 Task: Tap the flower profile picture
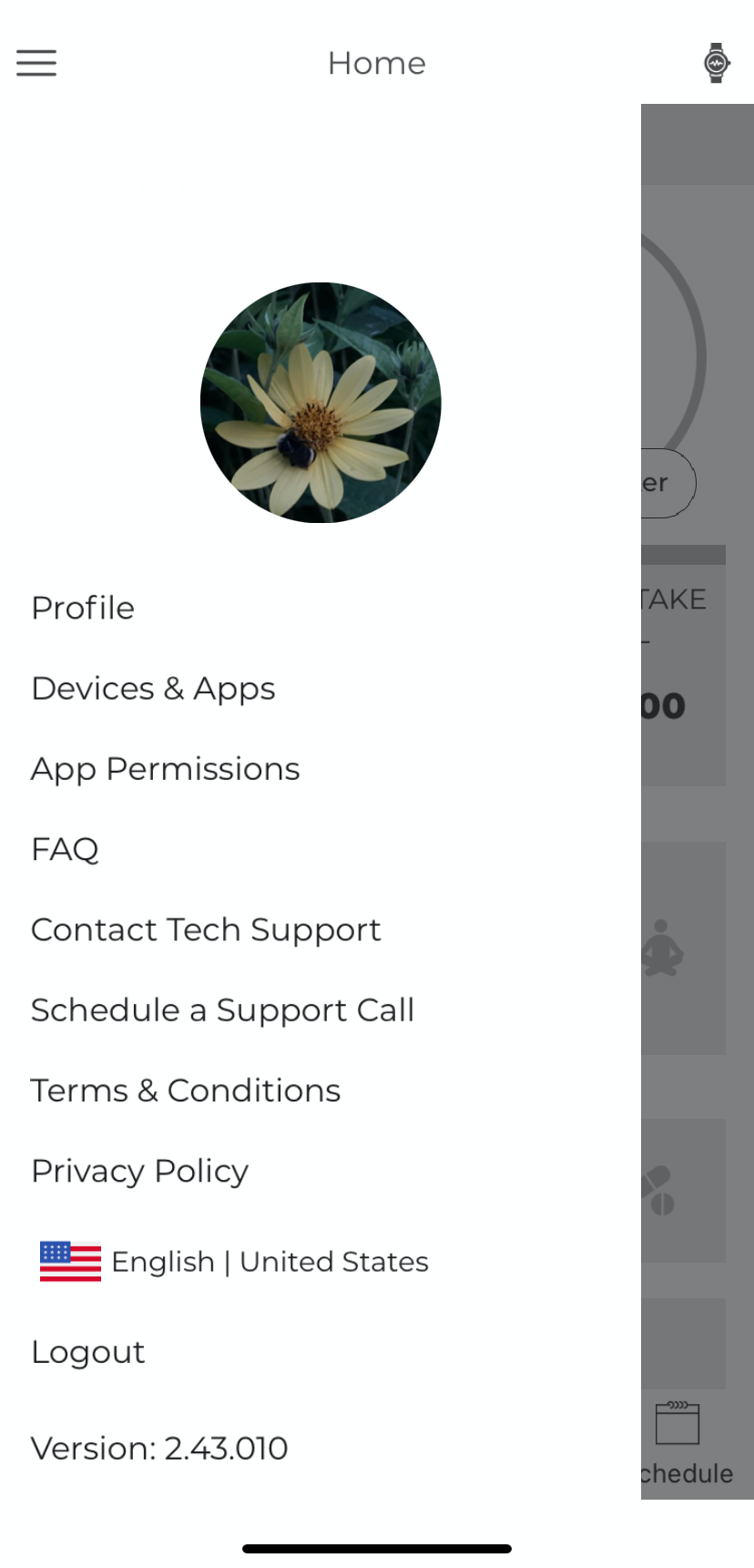point(321,403)
